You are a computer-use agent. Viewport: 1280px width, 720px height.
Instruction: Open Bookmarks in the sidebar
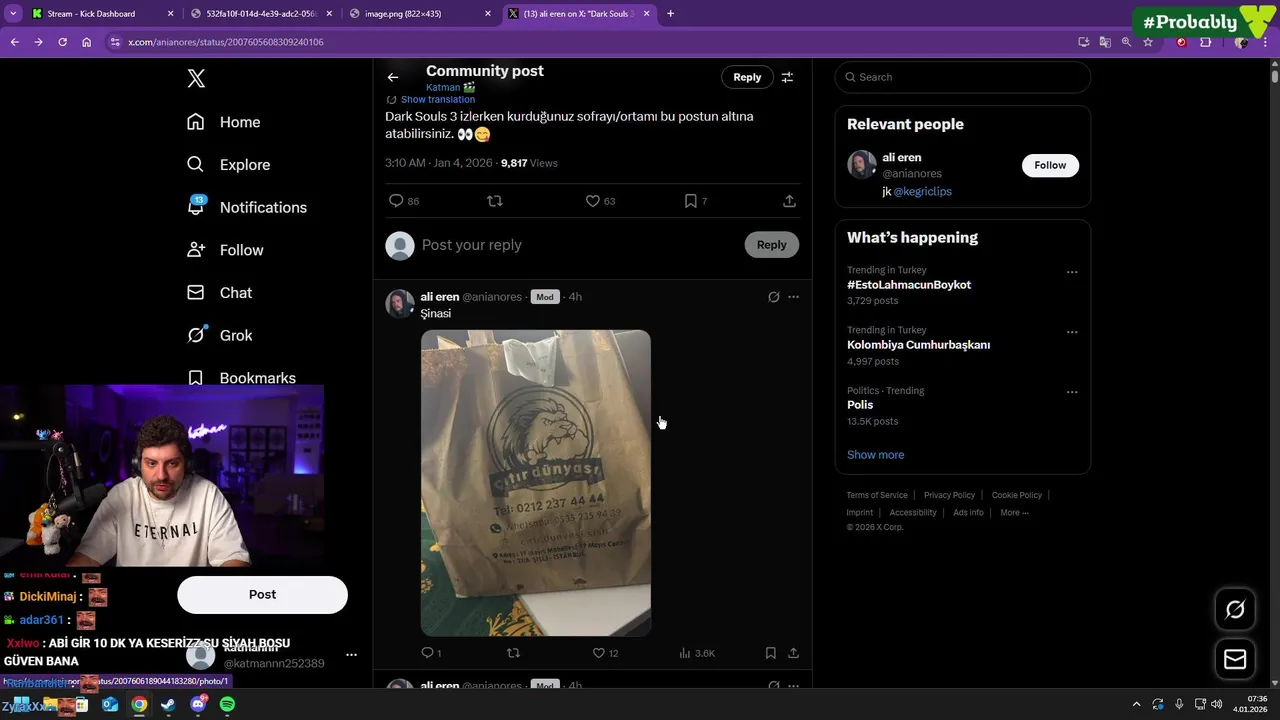pyautogui.click(x=257, y=378)
